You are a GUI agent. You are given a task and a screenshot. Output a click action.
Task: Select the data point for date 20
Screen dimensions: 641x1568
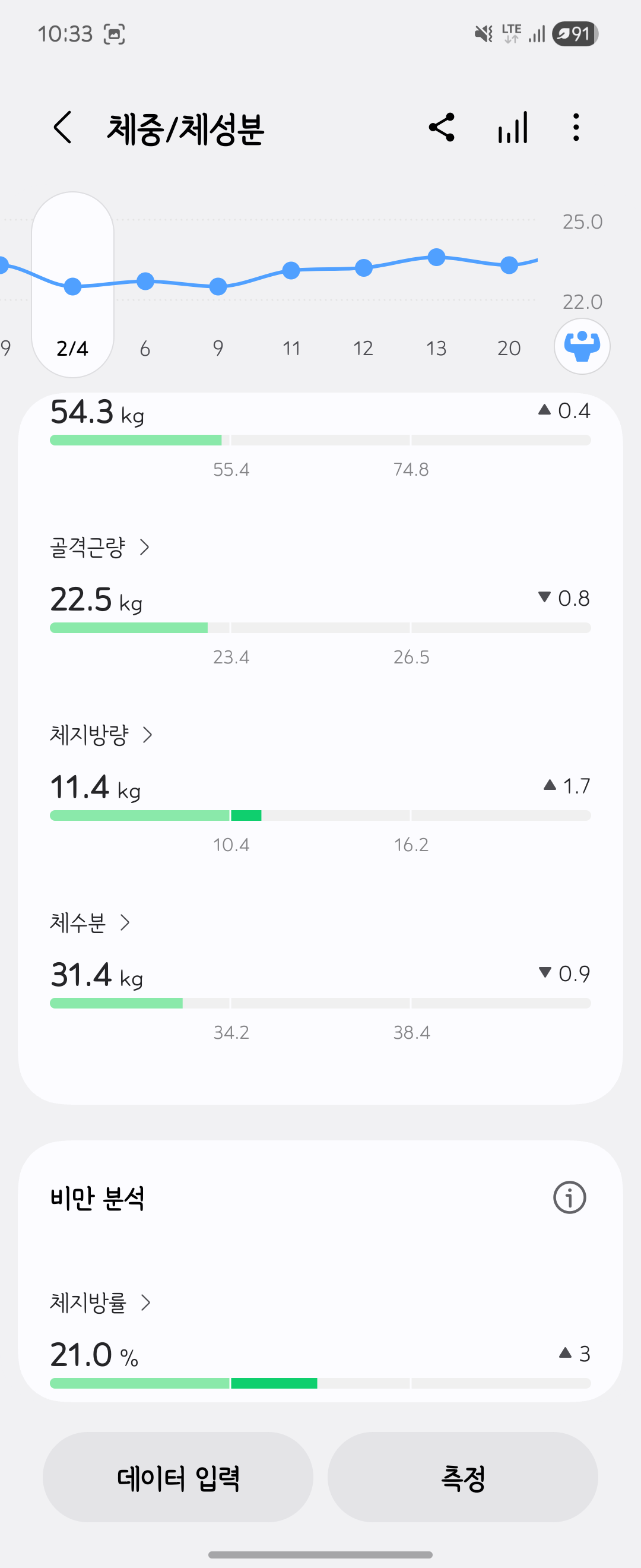pos(509,265)
